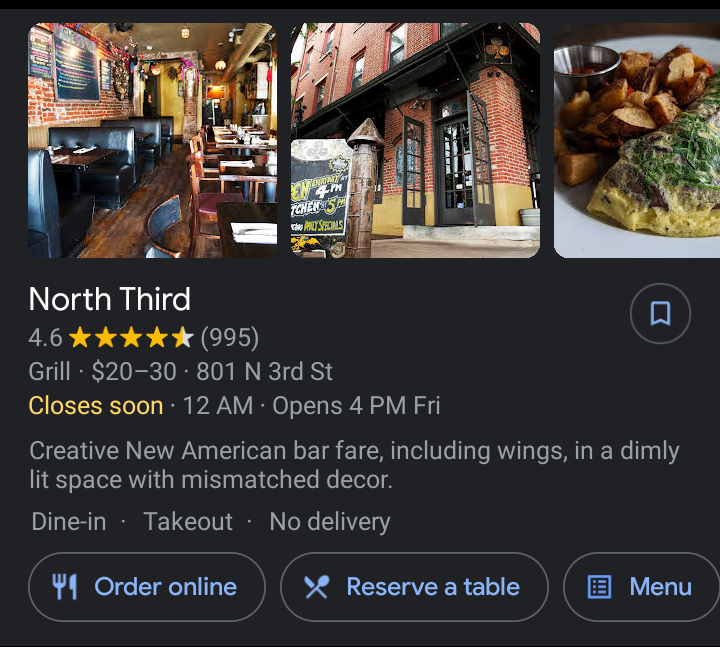This screenshot has width=720, height=647.
Task: Open the interior dining room photo
Action: [x=152, y=140]
